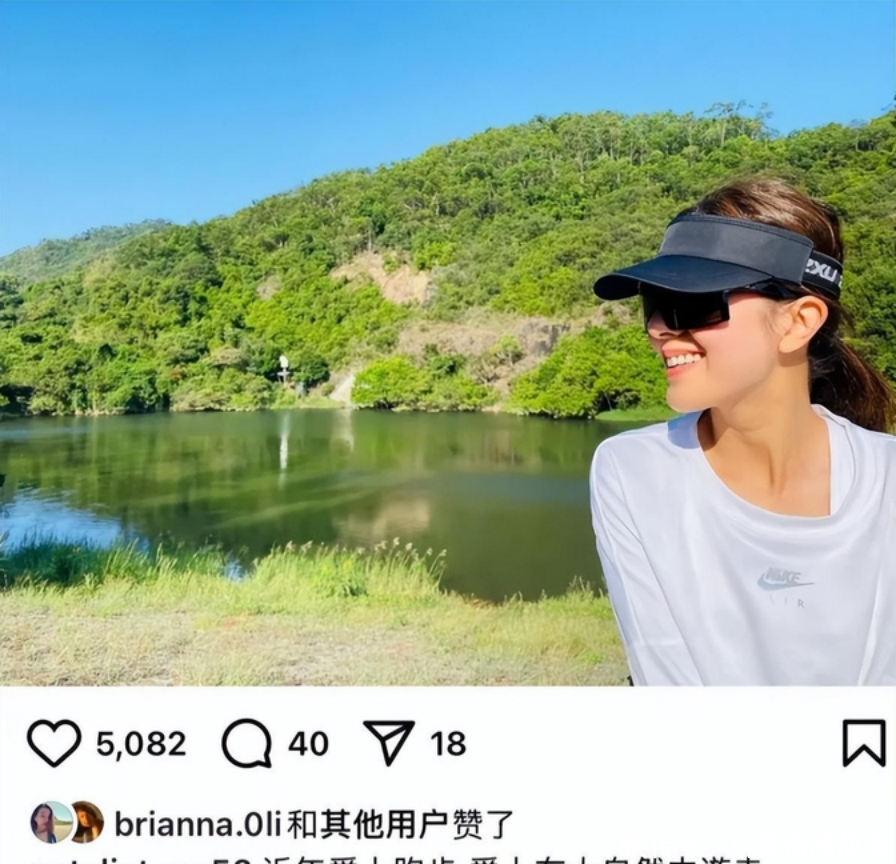Image resolution: width=896 pixels, height=864 pixels.
Task: Open brianna.0li's profile from the likes line
Action: point(198,824)
